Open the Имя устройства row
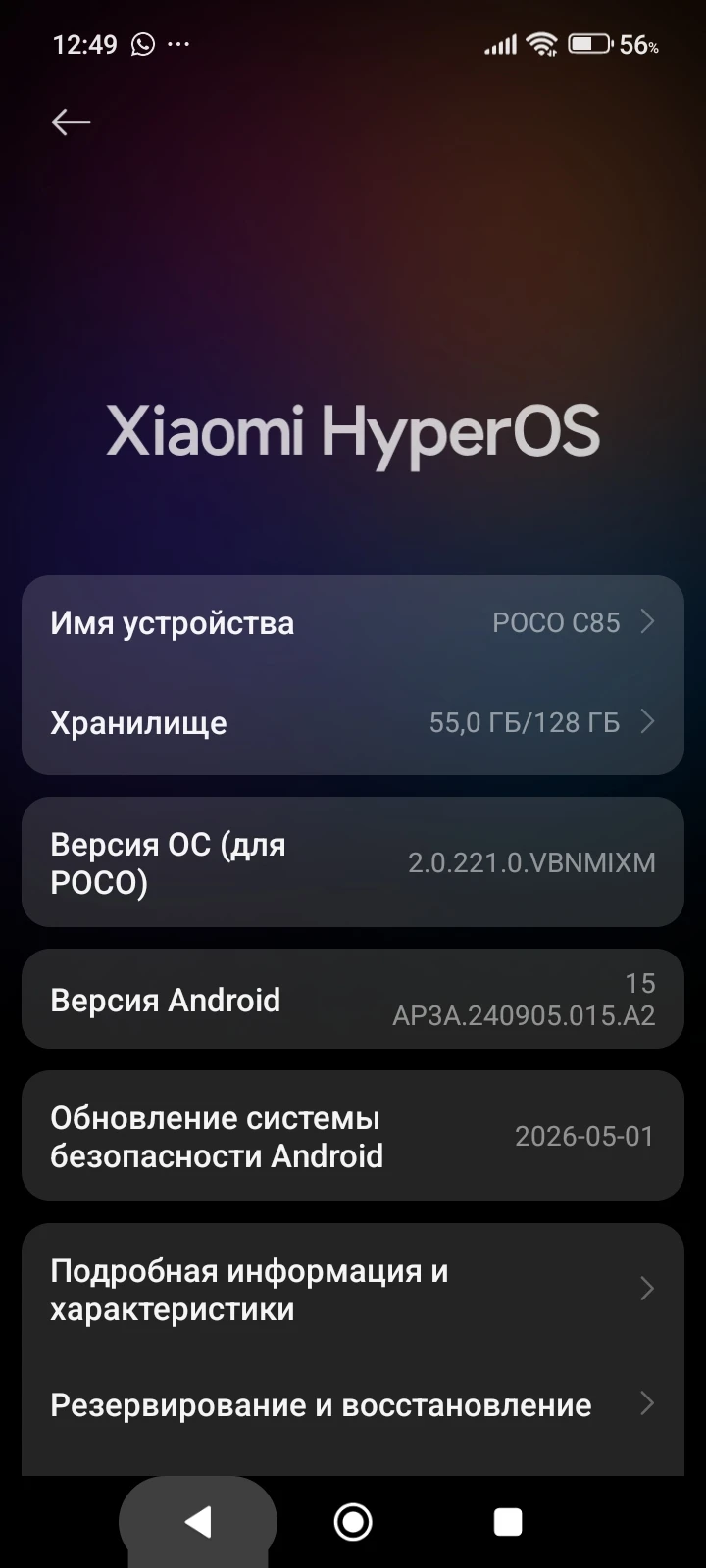706x1568 pixels. click(x=353, y=624)
